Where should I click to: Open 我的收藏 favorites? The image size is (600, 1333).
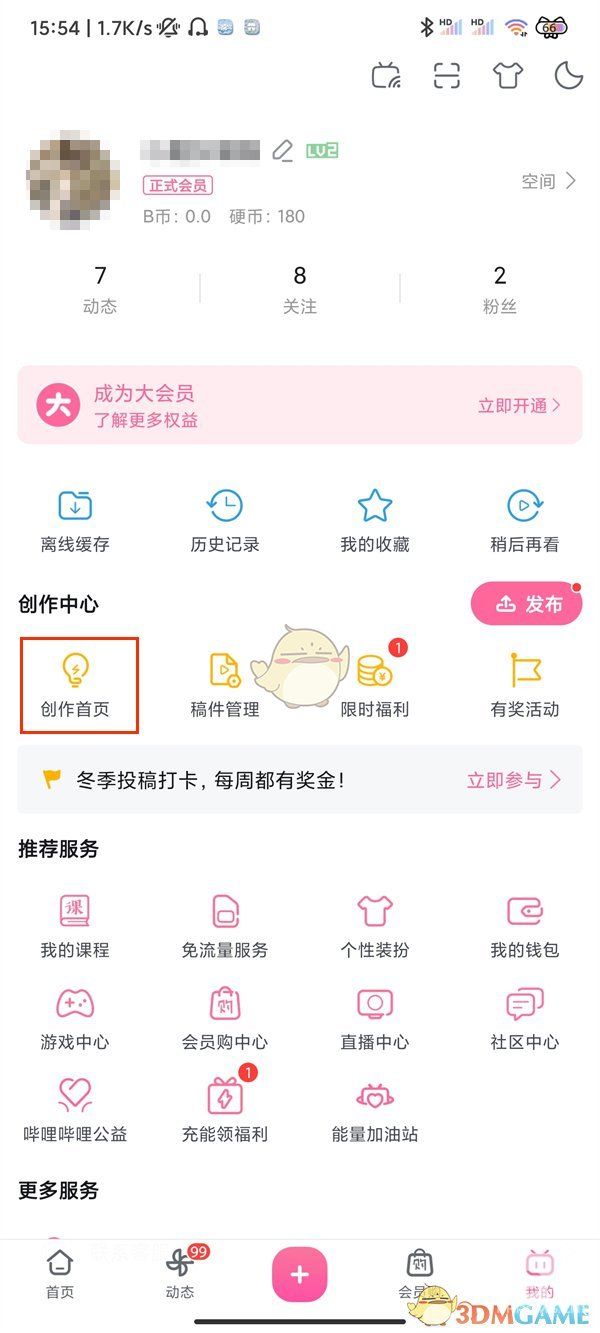[x=375, y=521]
